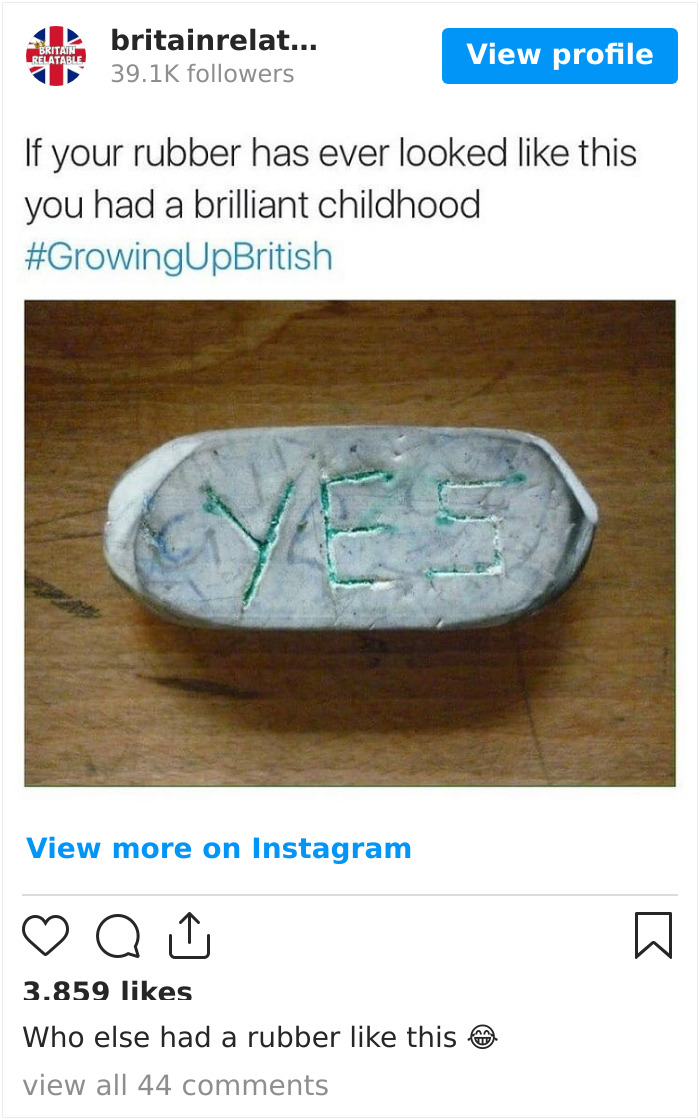This screenshot has height=1120, width=700.
Task: Share this post via share icon
Action: 189,935
